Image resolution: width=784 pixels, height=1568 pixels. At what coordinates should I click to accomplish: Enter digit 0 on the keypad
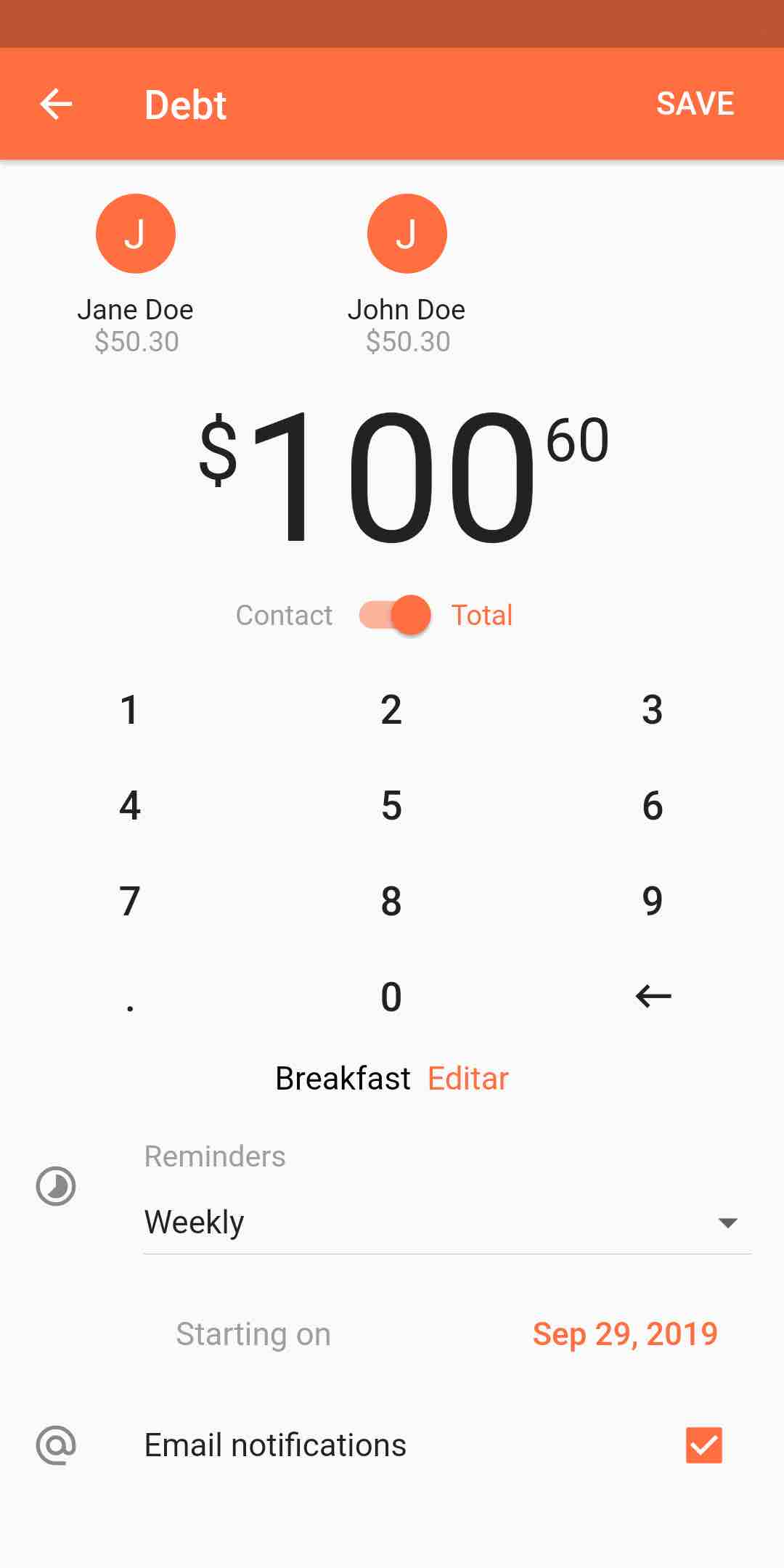(x=391, y=997)
